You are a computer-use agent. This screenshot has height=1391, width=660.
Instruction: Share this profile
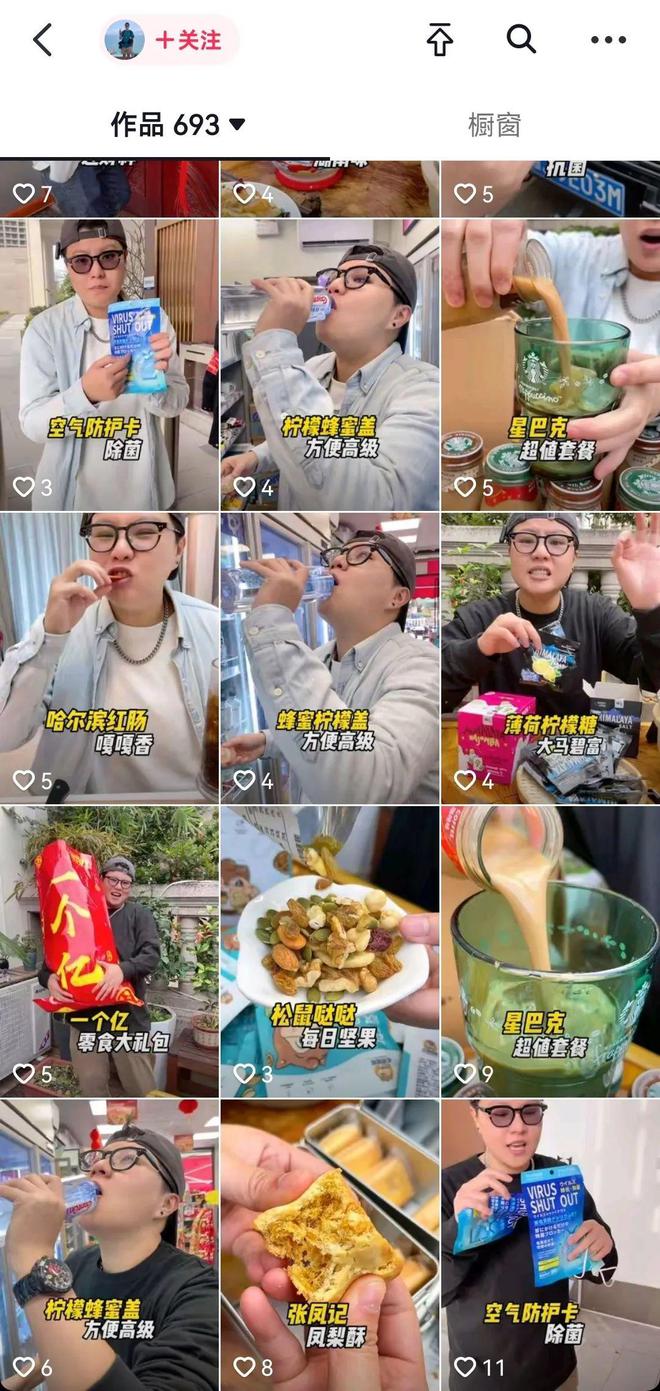tap(440, 40)
